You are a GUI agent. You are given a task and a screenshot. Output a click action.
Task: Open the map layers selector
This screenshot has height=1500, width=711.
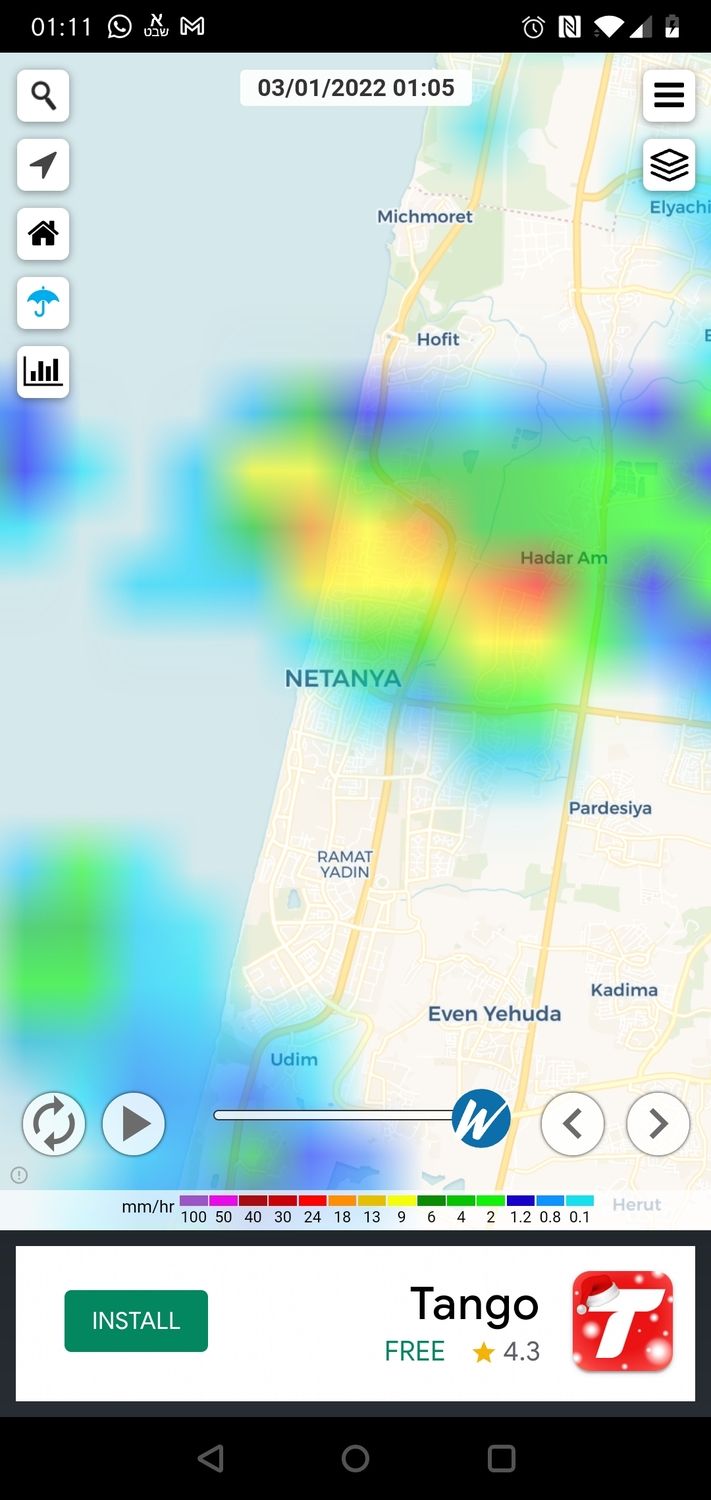[669, 165]
